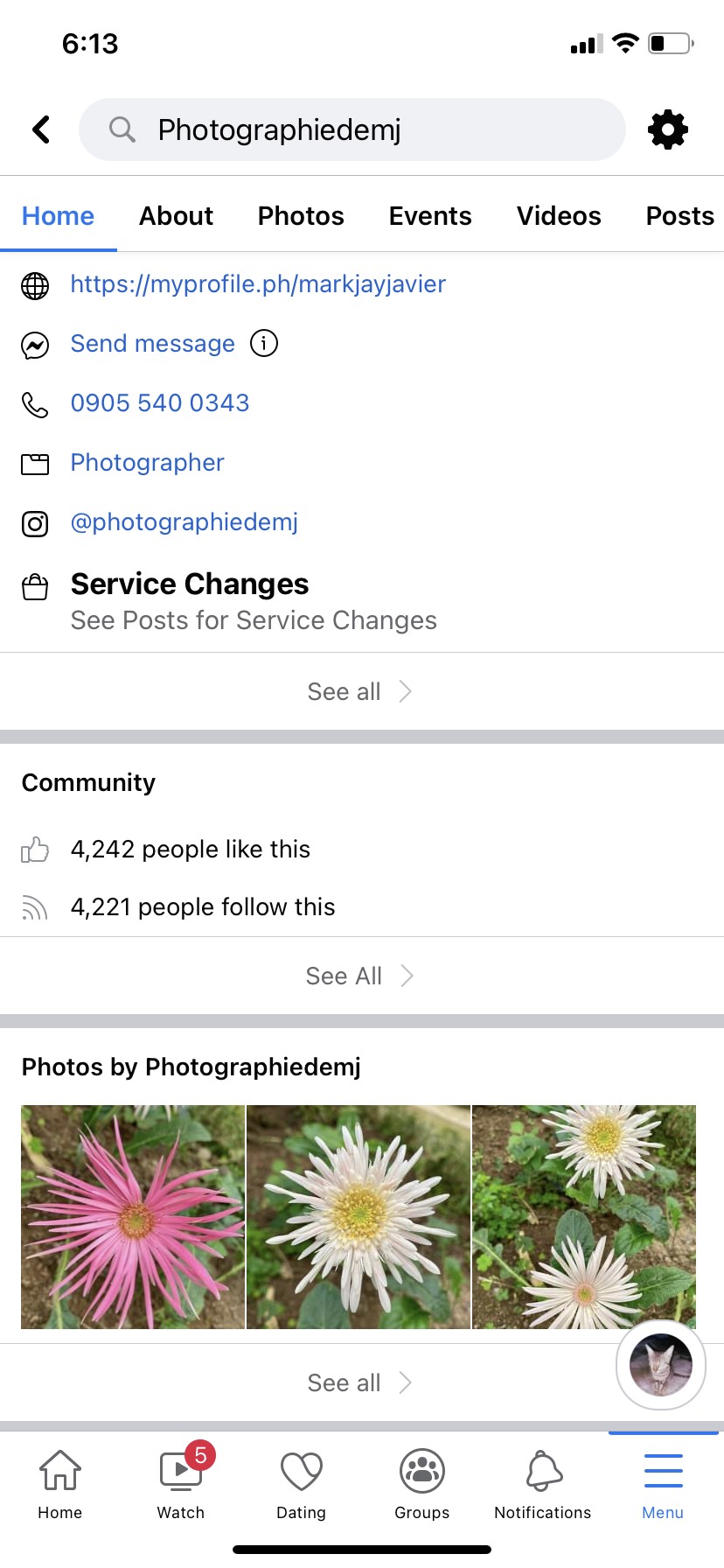The width and height of the screenshot is (724, 1568).
Task: Open the @photographiedemj Instagram link
Action: 184,522
